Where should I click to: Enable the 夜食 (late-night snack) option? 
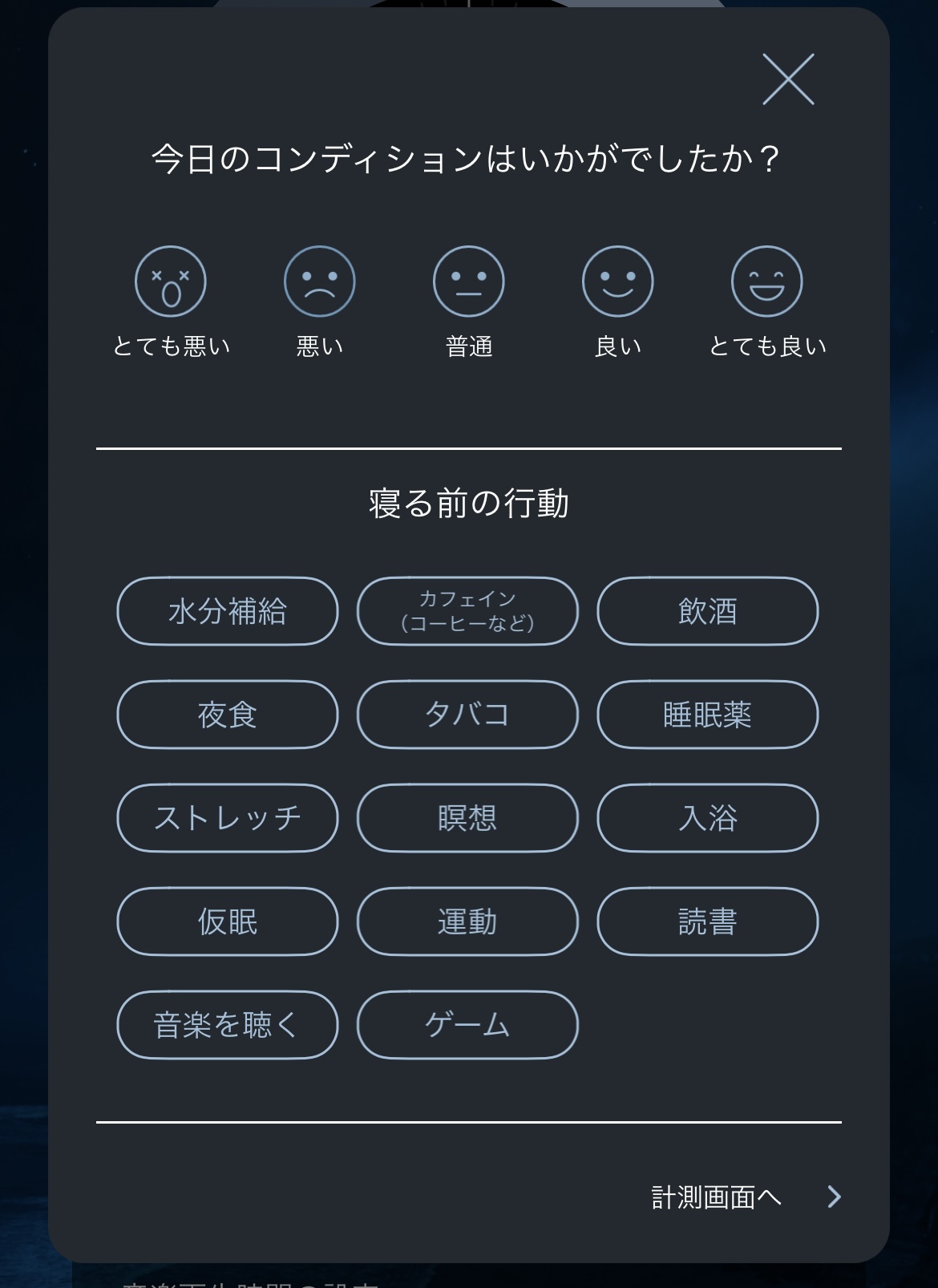[227, 715]
